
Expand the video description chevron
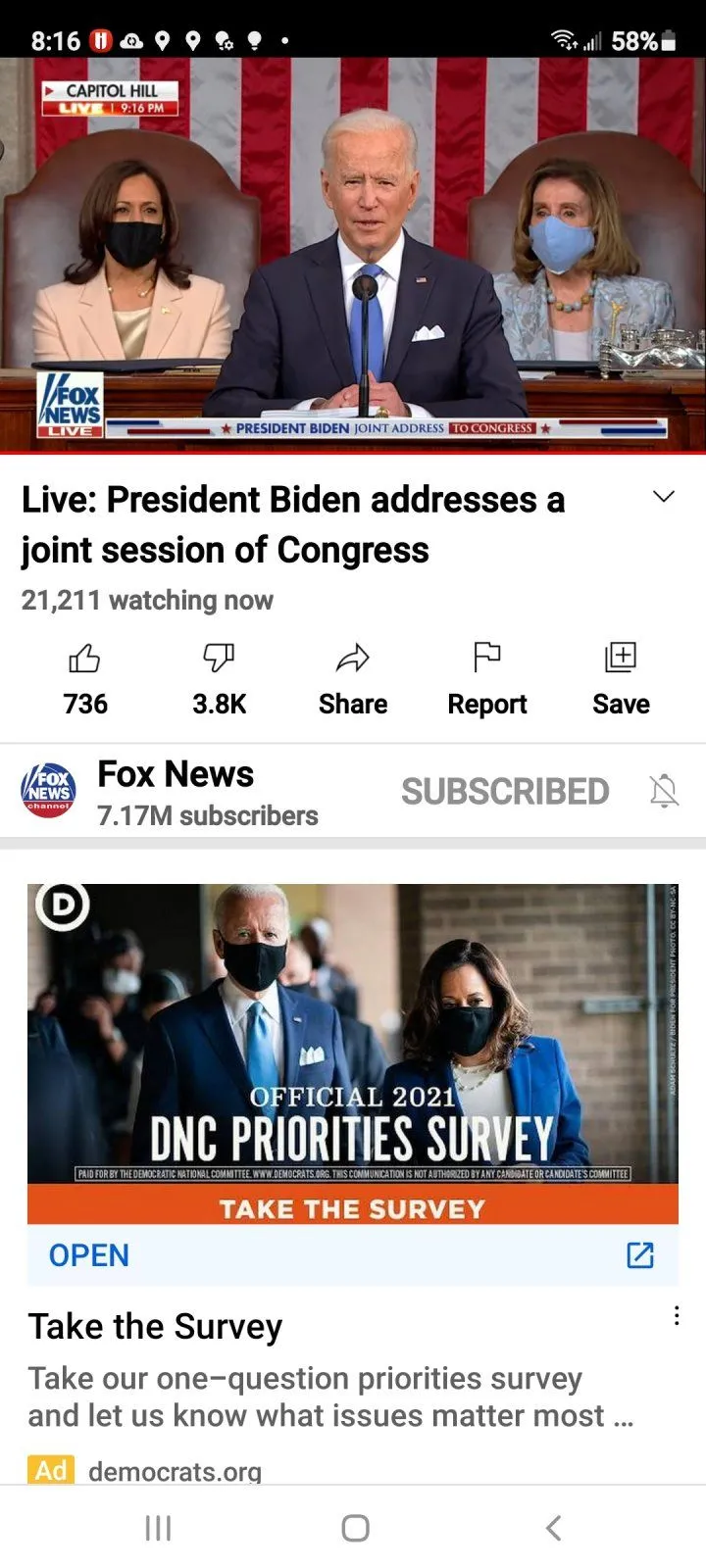[664, 496]
